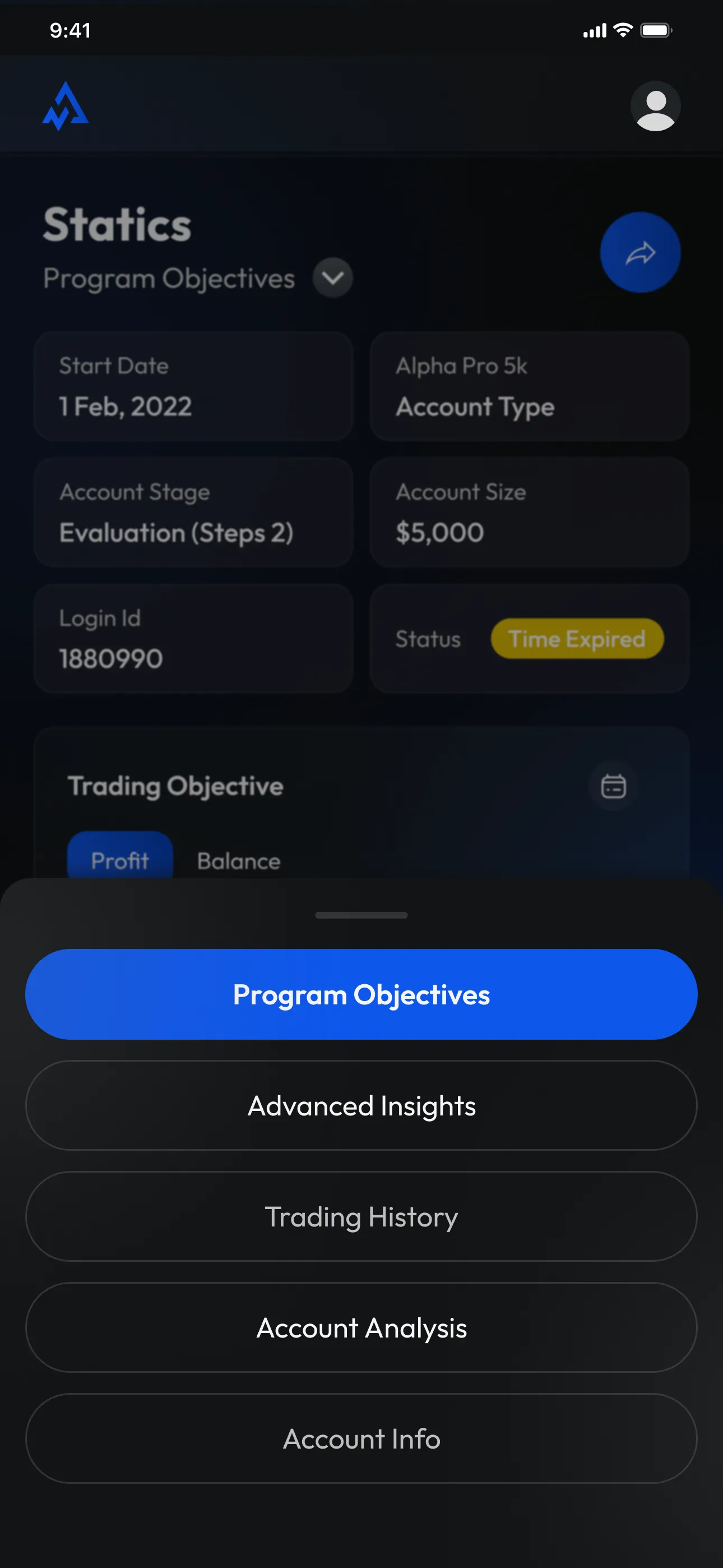This screenshot has height=1568, width=723.
Task: Tap the bottom sheet drag handle
Action: pyautogui.click(x=361, y=915)
